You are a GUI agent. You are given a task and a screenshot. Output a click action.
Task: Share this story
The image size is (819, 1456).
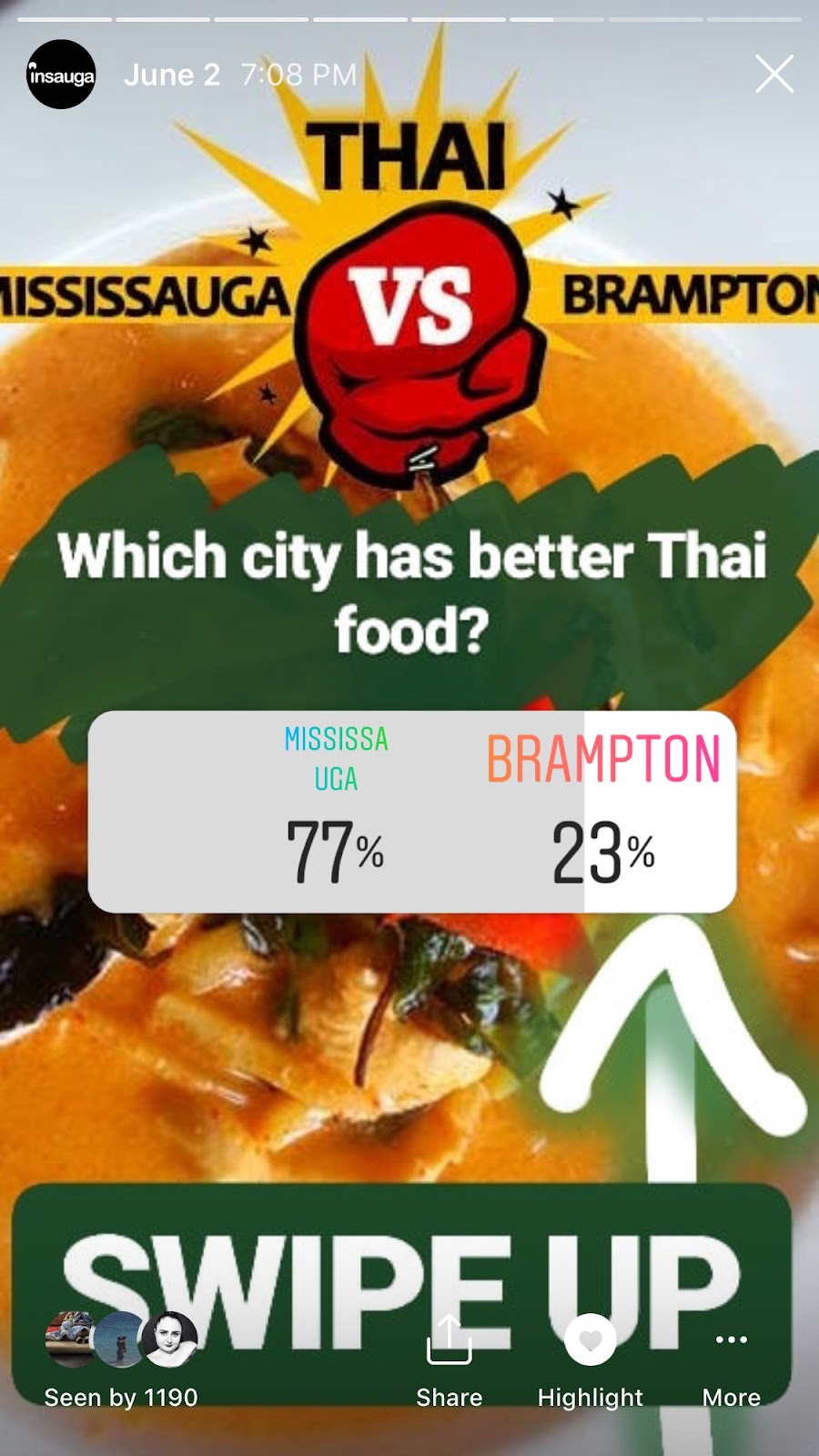click(x=449, y=1360)
